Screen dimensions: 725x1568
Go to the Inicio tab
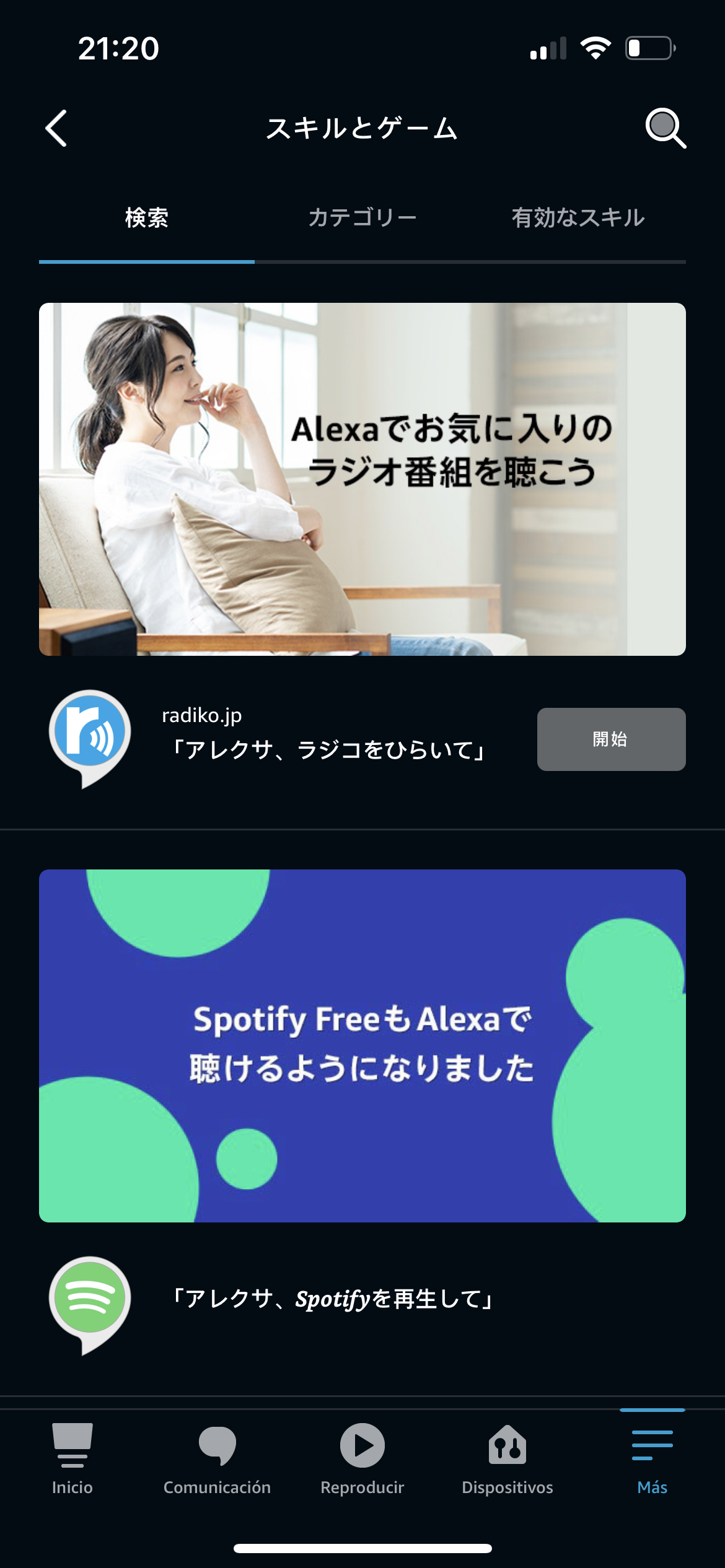pyautogui.click(x=72, y=1458)
